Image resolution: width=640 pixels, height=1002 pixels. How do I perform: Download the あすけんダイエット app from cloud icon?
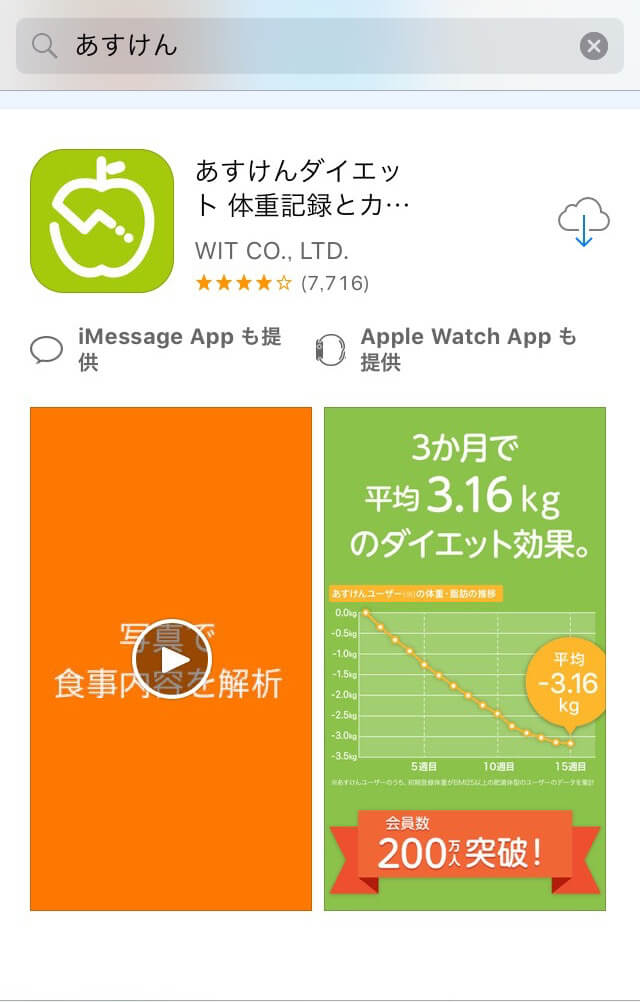click(x=584, y=222)
